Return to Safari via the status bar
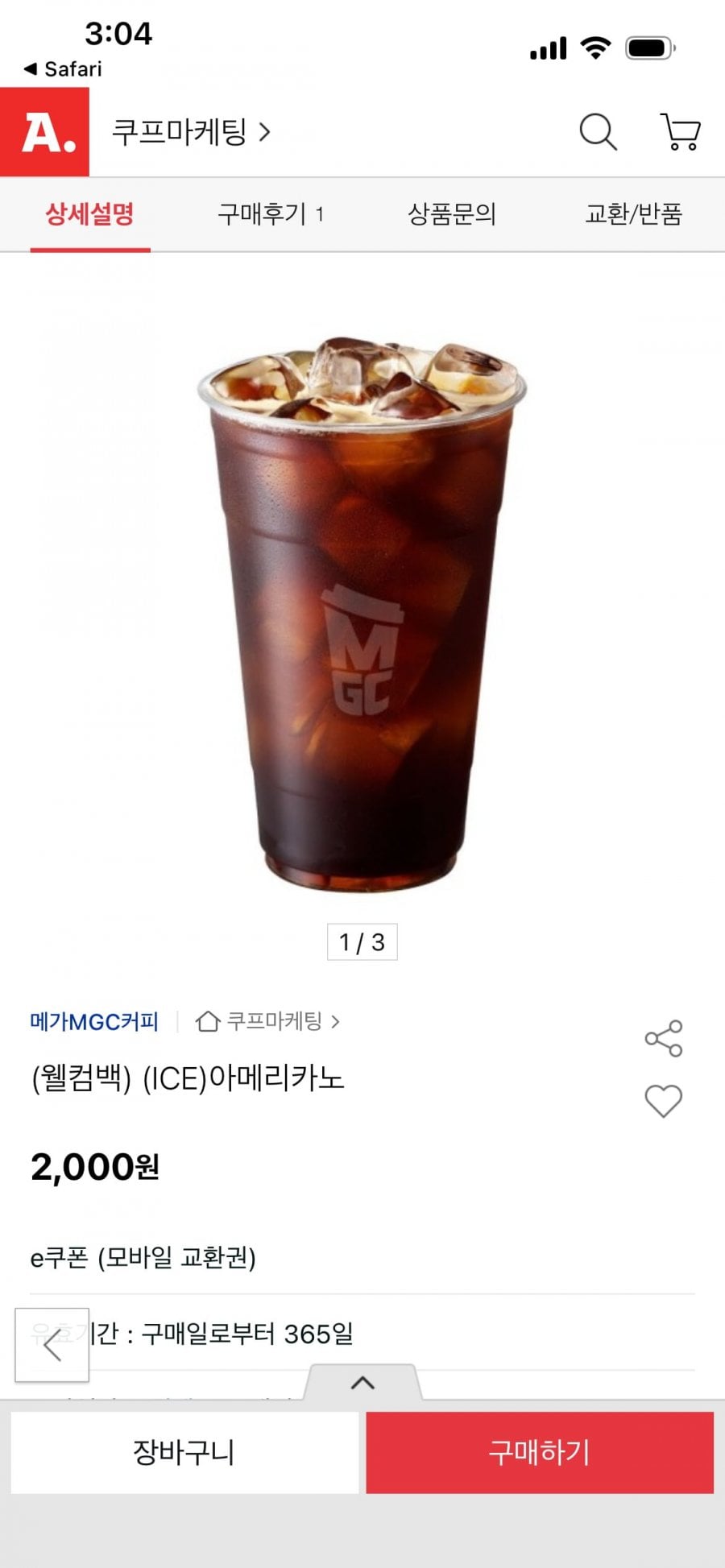Screen dimensions: 725x1568 tap(60, 68)
